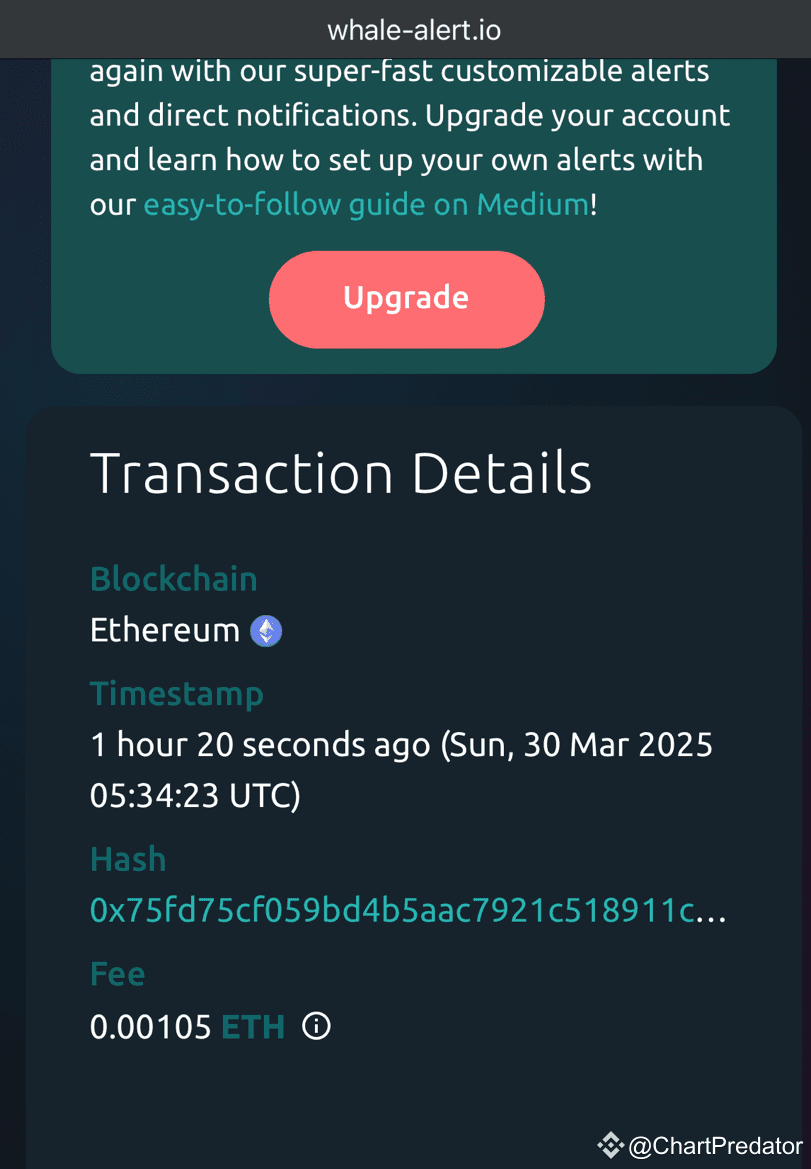Image resolution: width=811 pixels, height=1169 pixels.
Task: Open fee details via the circled-i symbol
Action: (316, 1026)
